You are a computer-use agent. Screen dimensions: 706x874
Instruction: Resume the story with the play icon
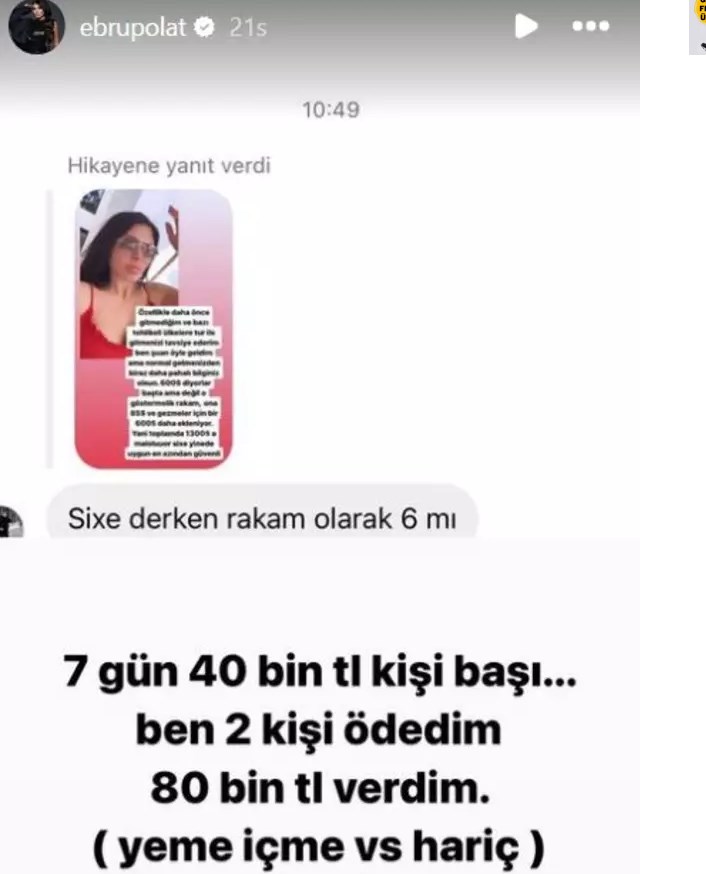click(526, 28)
